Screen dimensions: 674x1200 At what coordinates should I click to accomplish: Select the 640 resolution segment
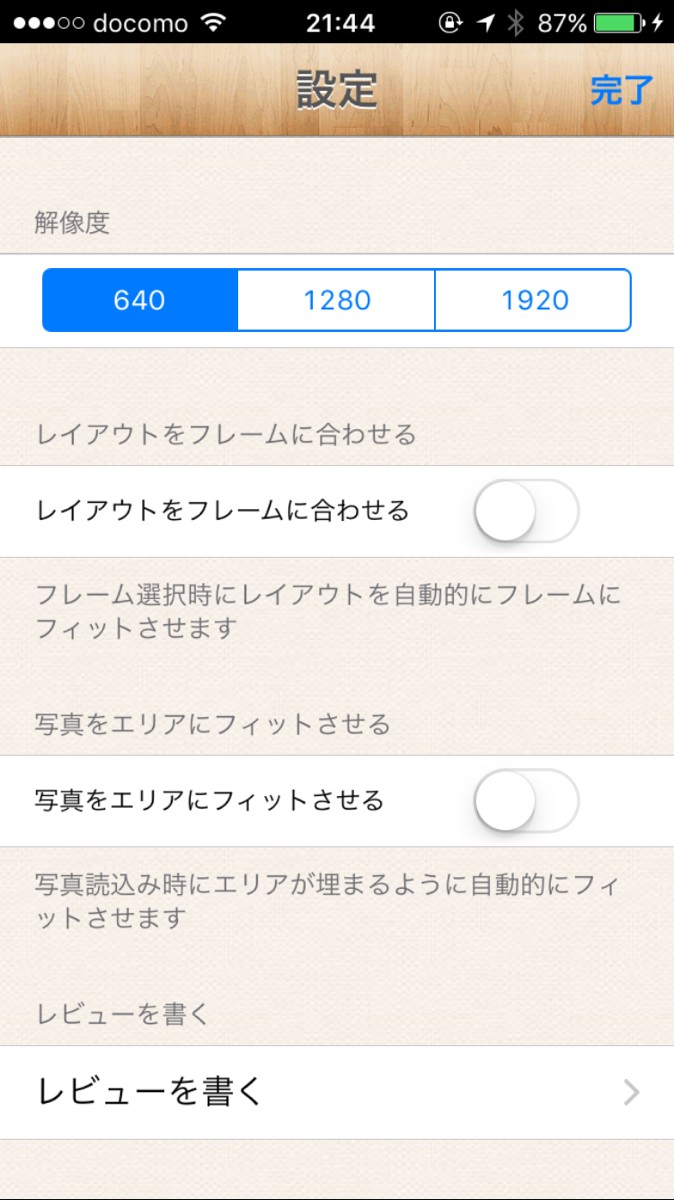pos(140,300)
